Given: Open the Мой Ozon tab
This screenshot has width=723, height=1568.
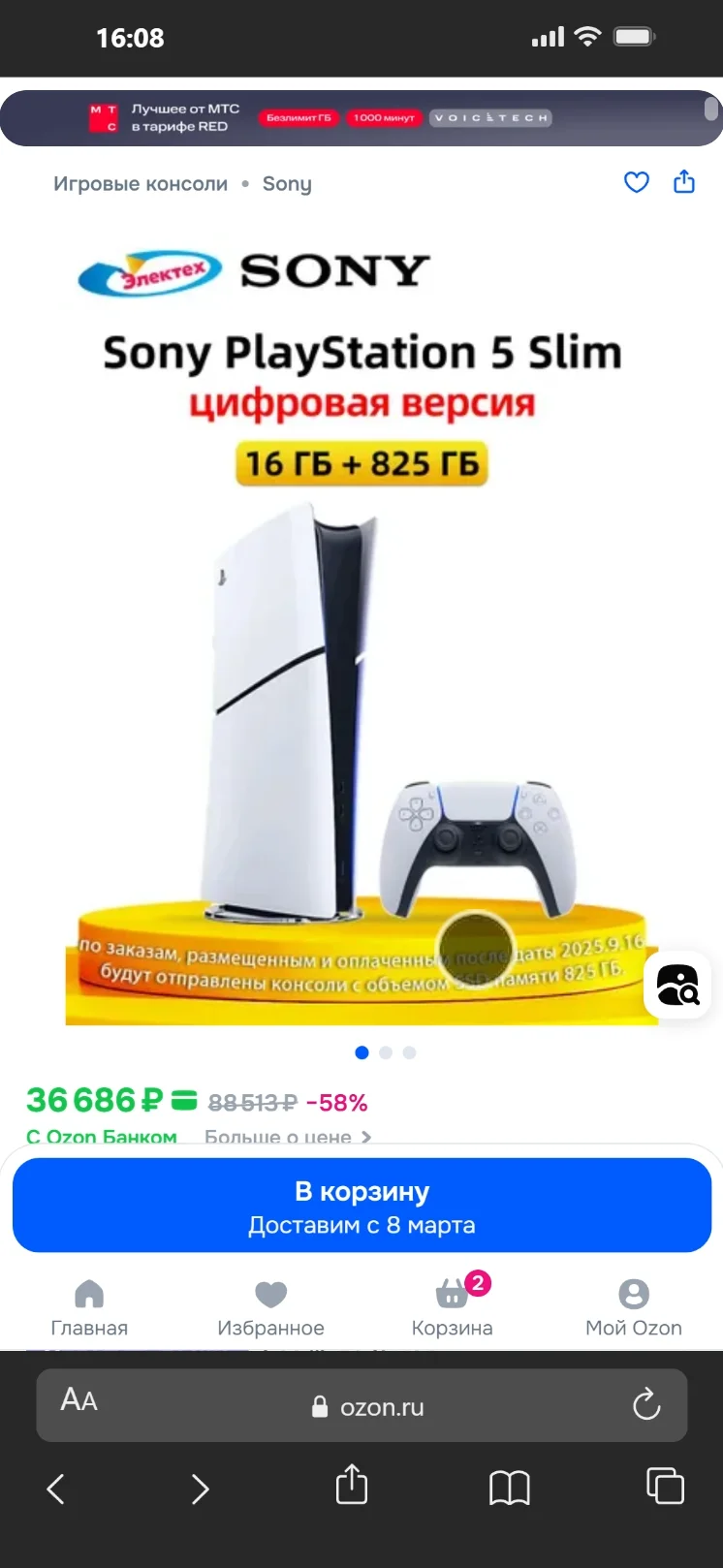Looking at the screenshot, I should 633,1307.
